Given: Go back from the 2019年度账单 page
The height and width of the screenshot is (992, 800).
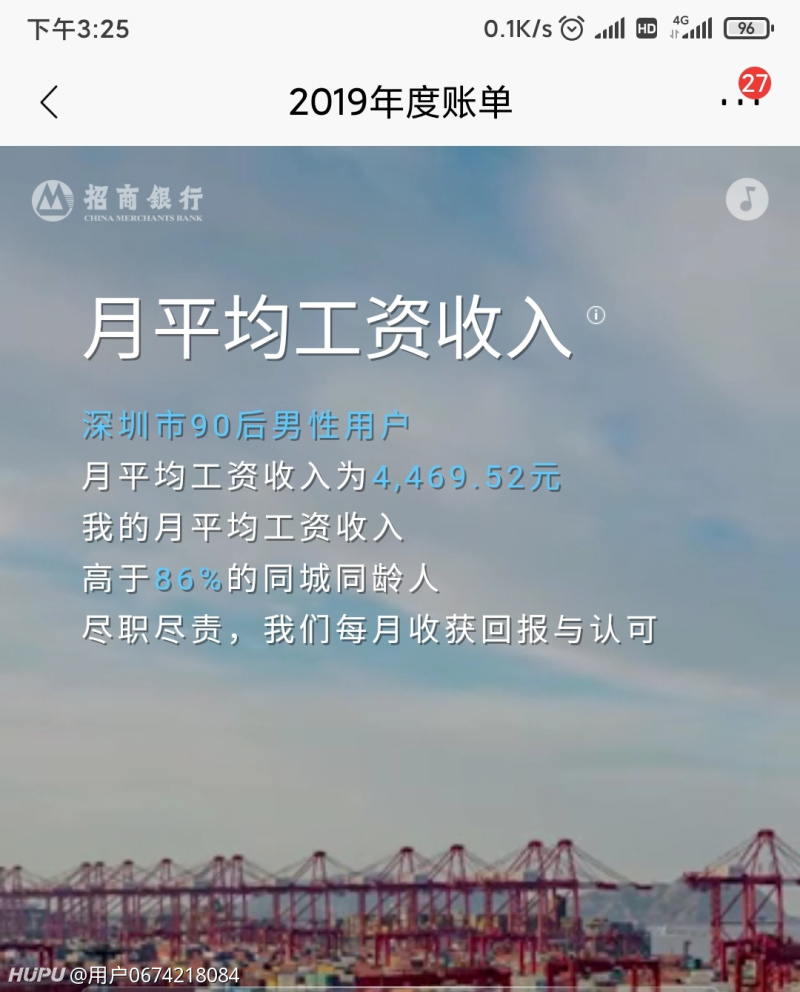Looking at the screenshot, I should (x=49, y=102).
